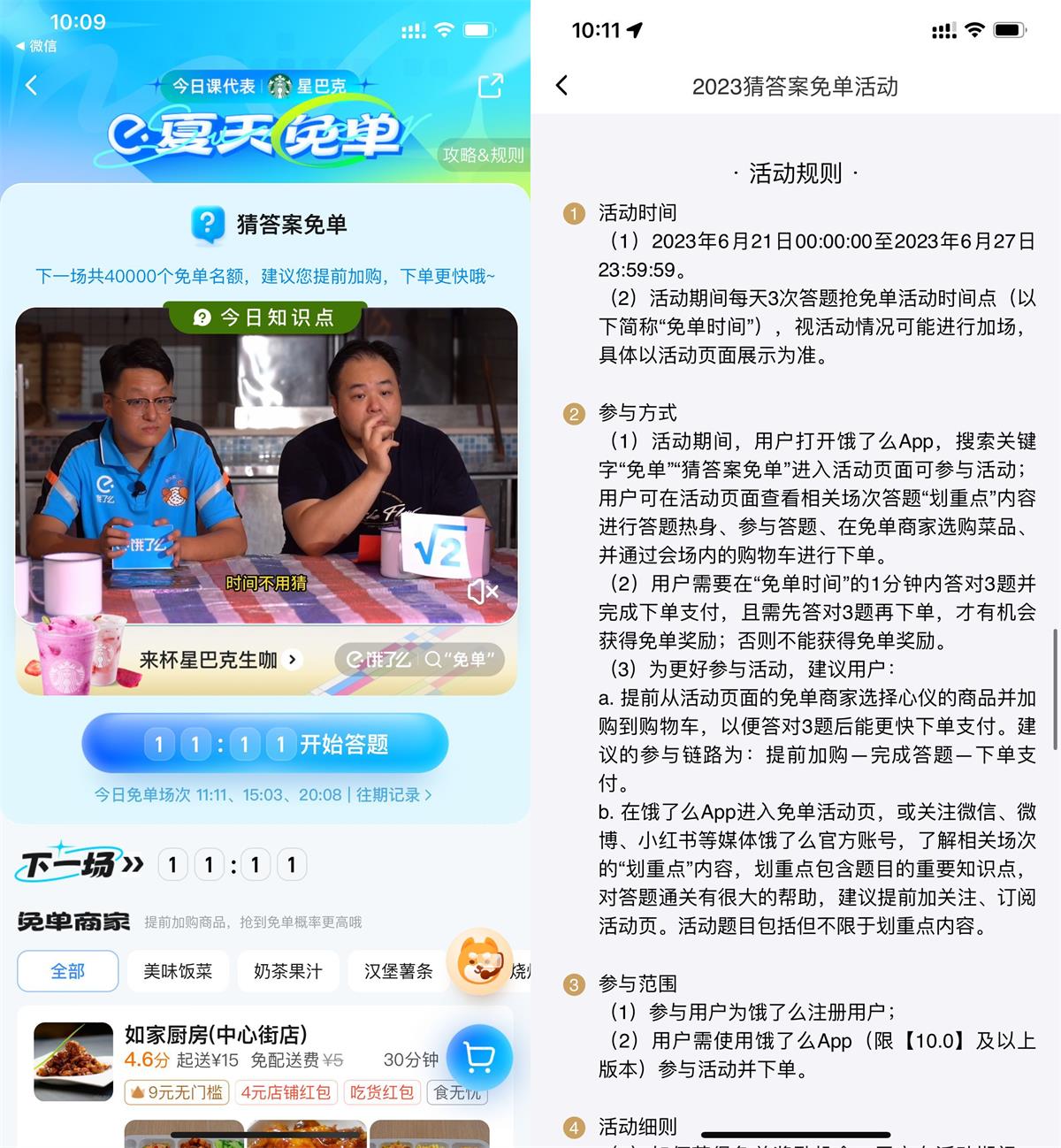Select the 全部 merchant filter
The width and height of the screenshot is (1061, 1148).
[x=68, y=971]
